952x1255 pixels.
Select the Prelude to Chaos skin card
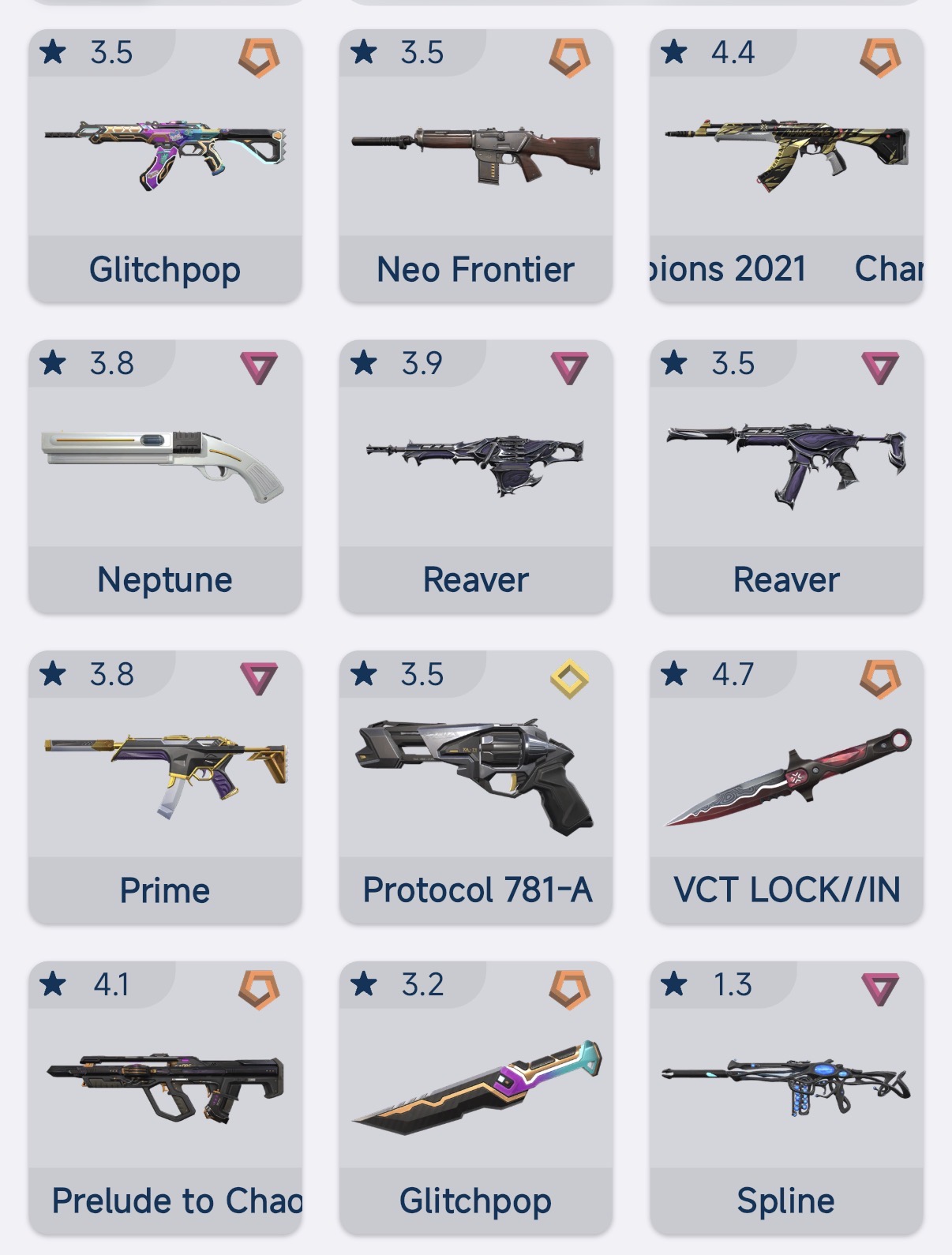coord(165,1097)
